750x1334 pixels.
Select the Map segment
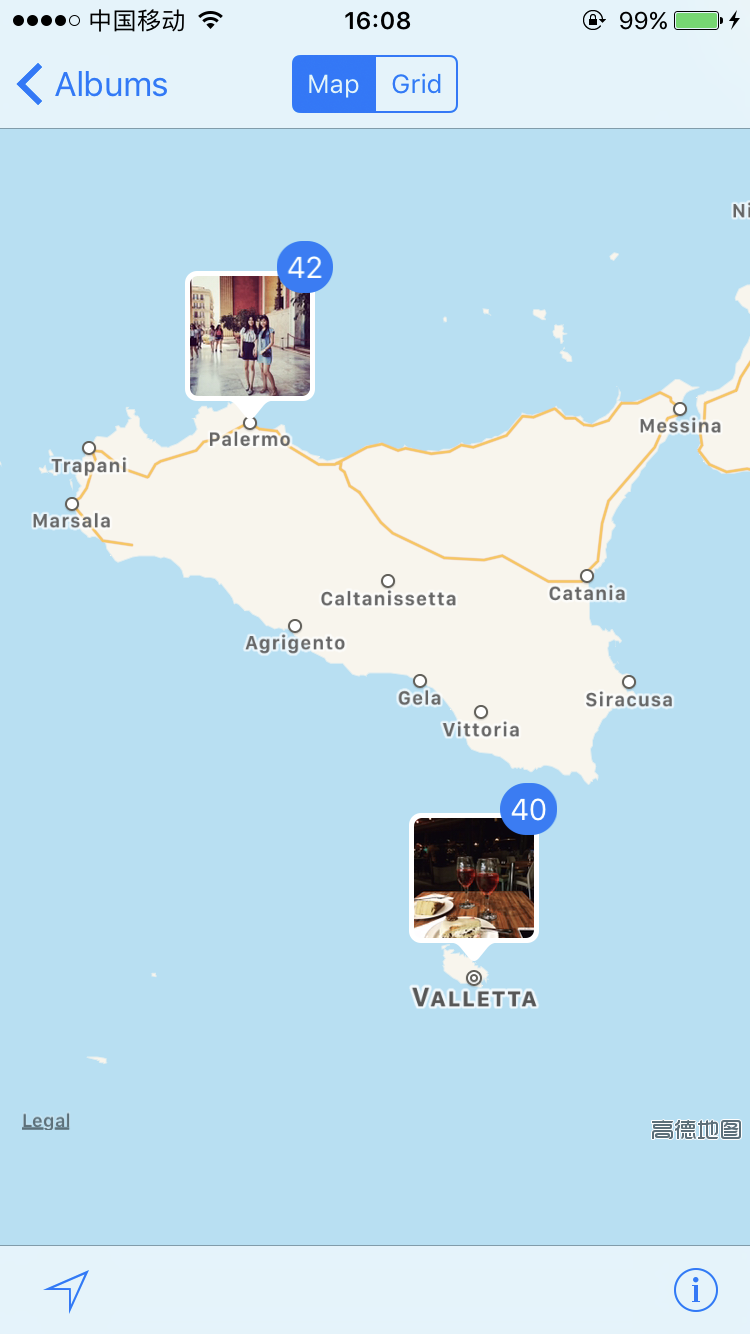coord(333,85)
